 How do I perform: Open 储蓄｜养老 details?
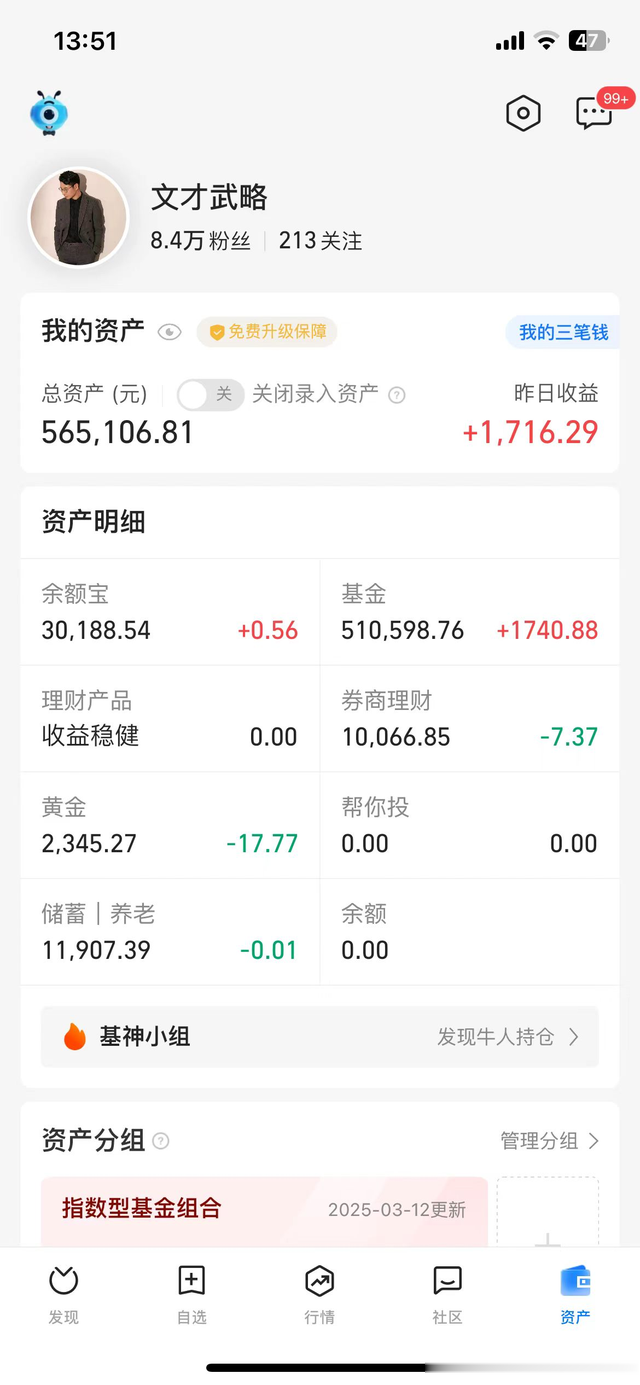click(x=170, y=932)
